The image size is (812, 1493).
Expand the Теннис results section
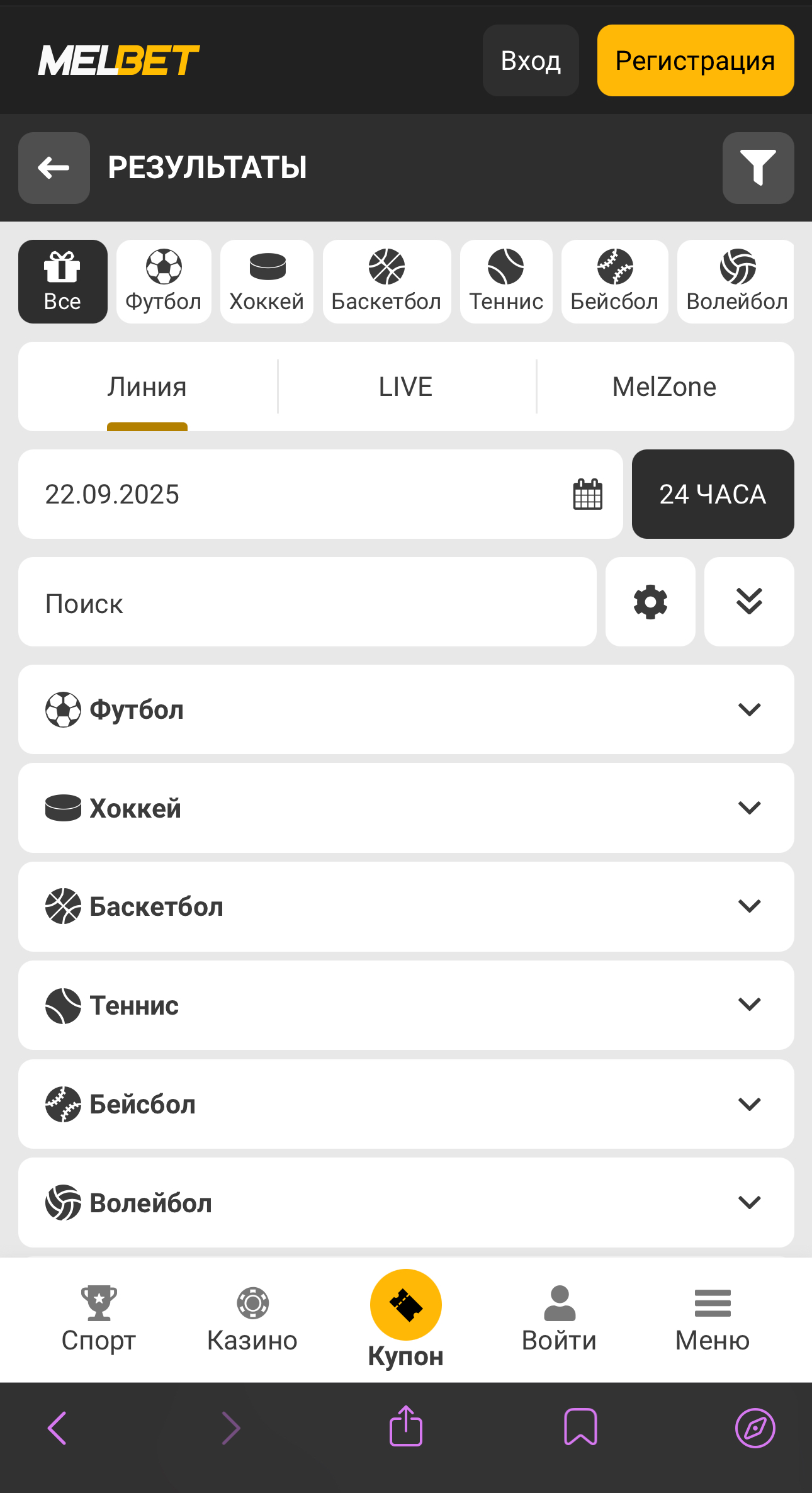tap(406, 1005)
